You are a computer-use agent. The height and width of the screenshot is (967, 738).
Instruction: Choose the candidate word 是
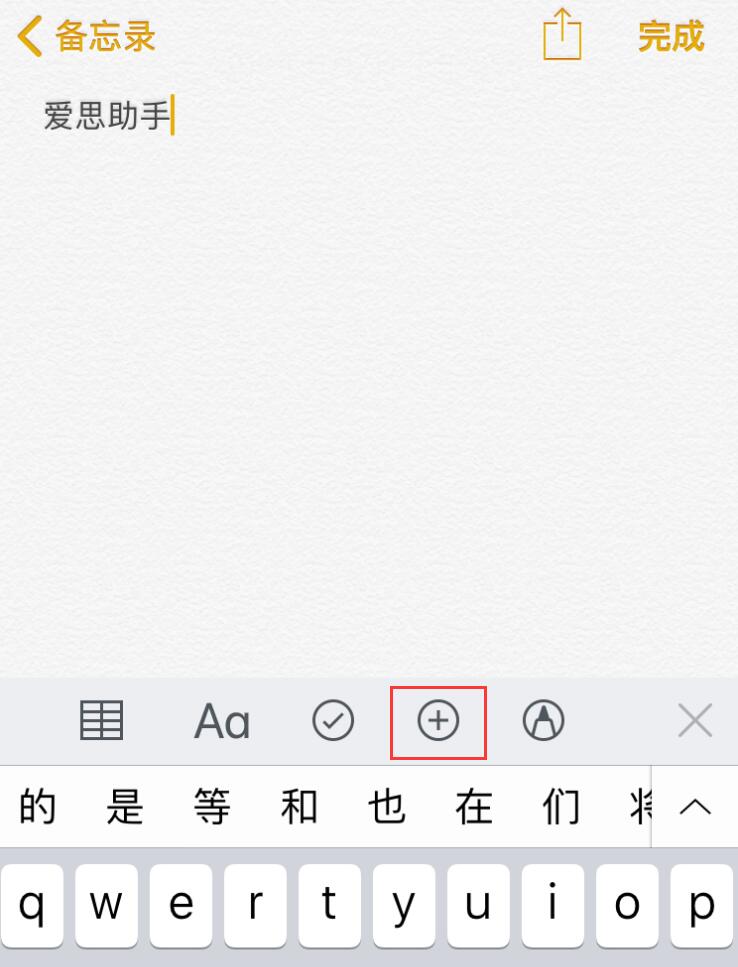click(124, 806)
